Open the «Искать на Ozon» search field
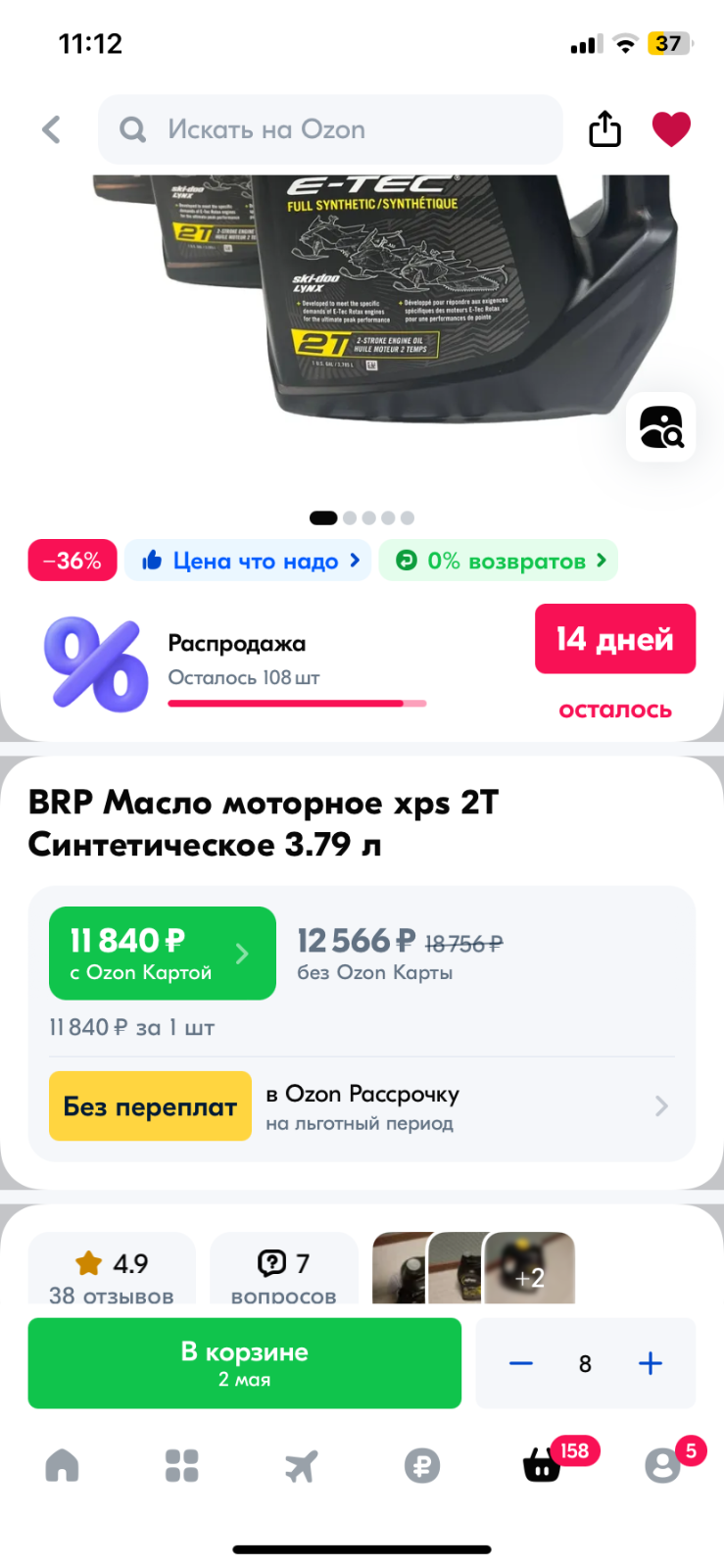 click(x=330, y=129)
